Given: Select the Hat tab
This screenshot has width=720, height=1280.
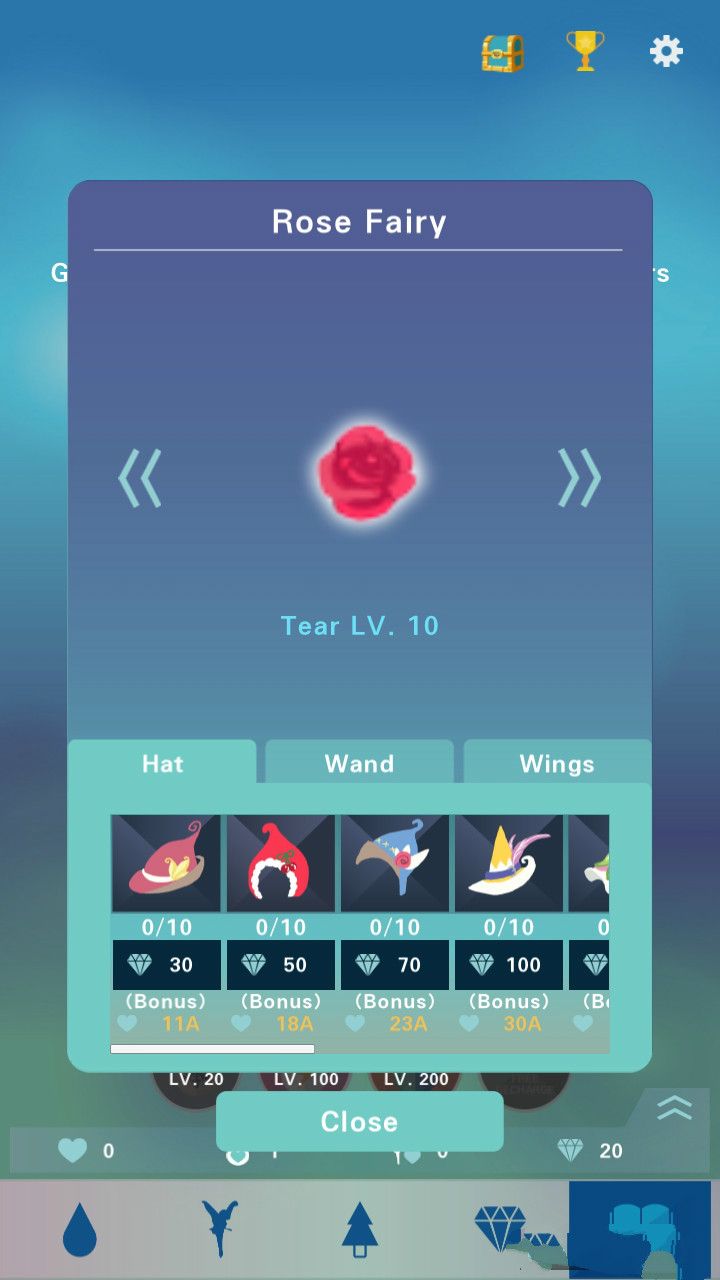Looking at the screenshot, I should coord(162,764).
